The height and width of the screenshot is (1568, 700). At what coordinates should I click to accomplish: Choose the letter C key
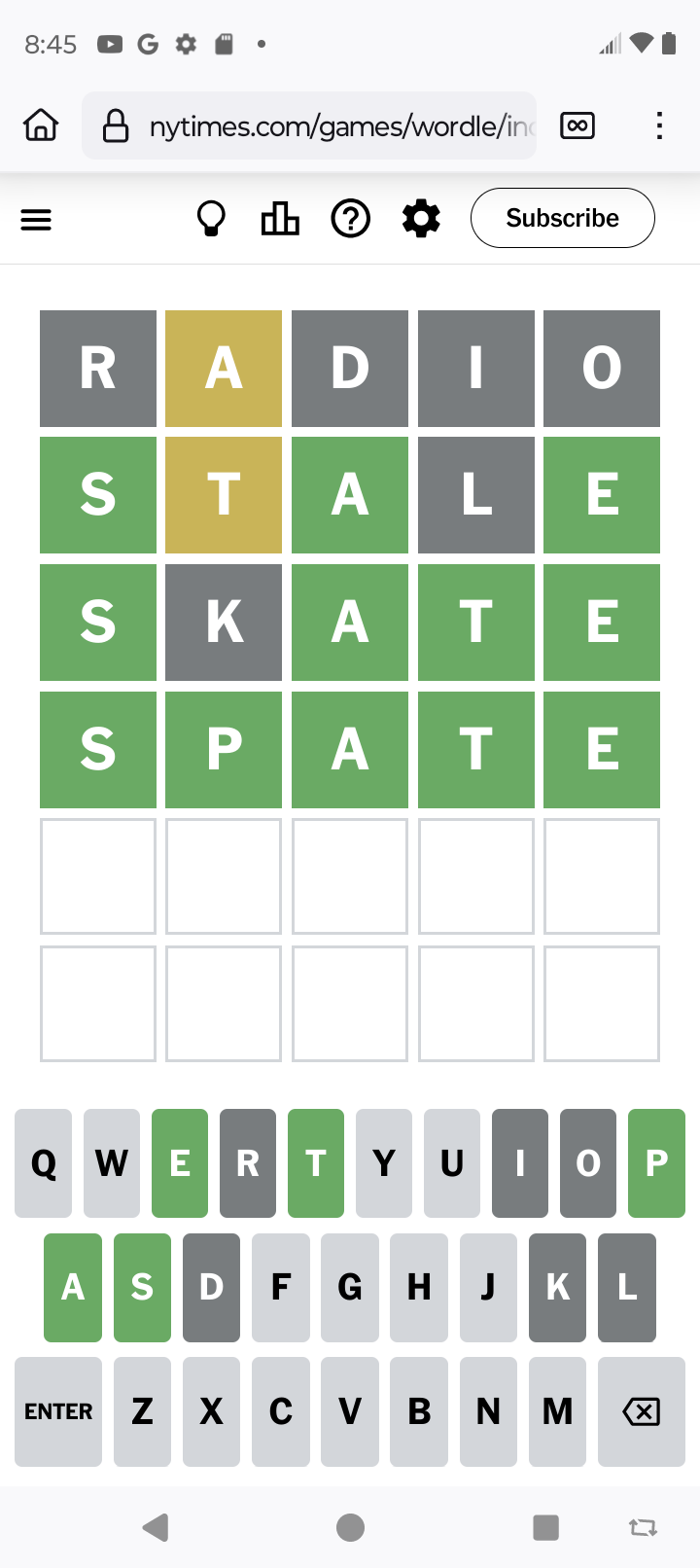tap(281, 1411)
